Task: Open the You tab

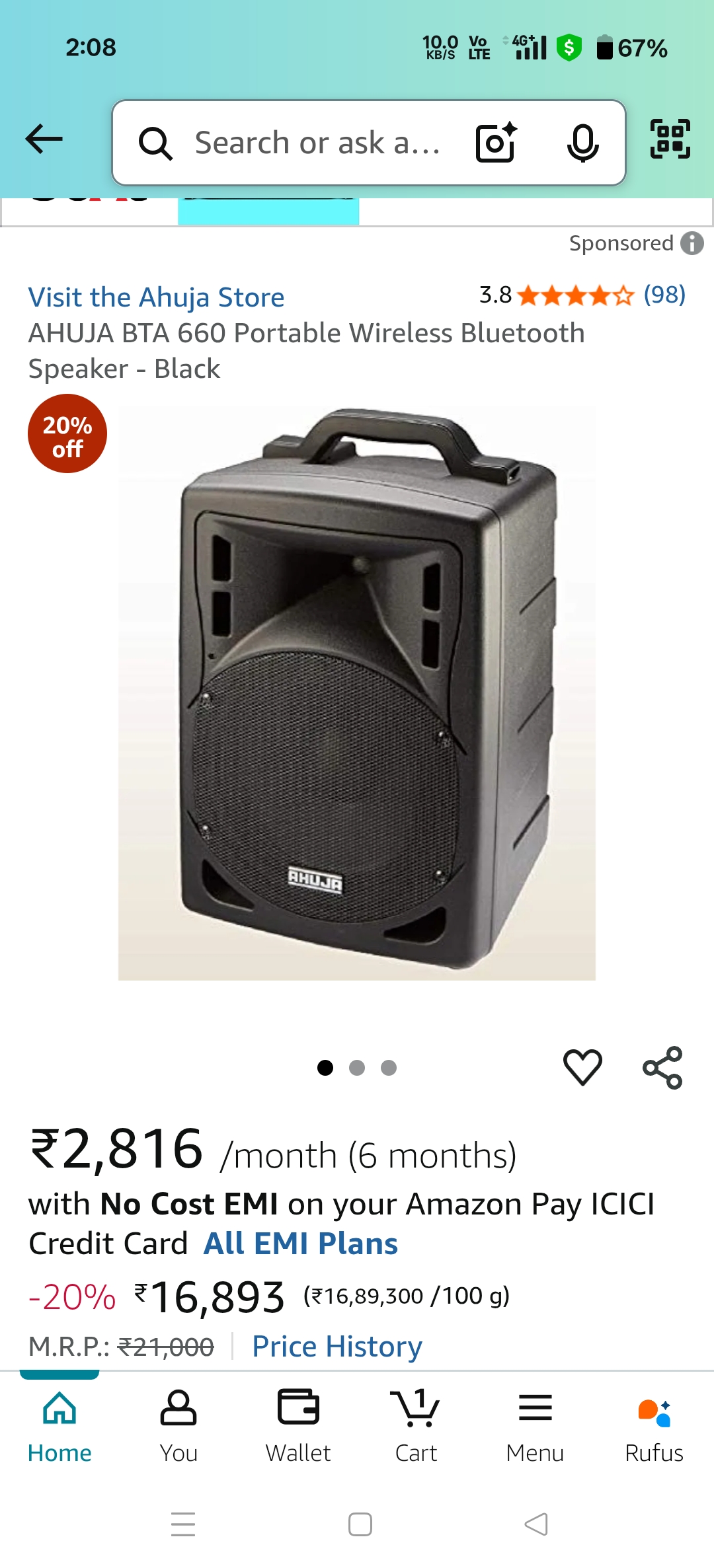Action: point(178,1425)
